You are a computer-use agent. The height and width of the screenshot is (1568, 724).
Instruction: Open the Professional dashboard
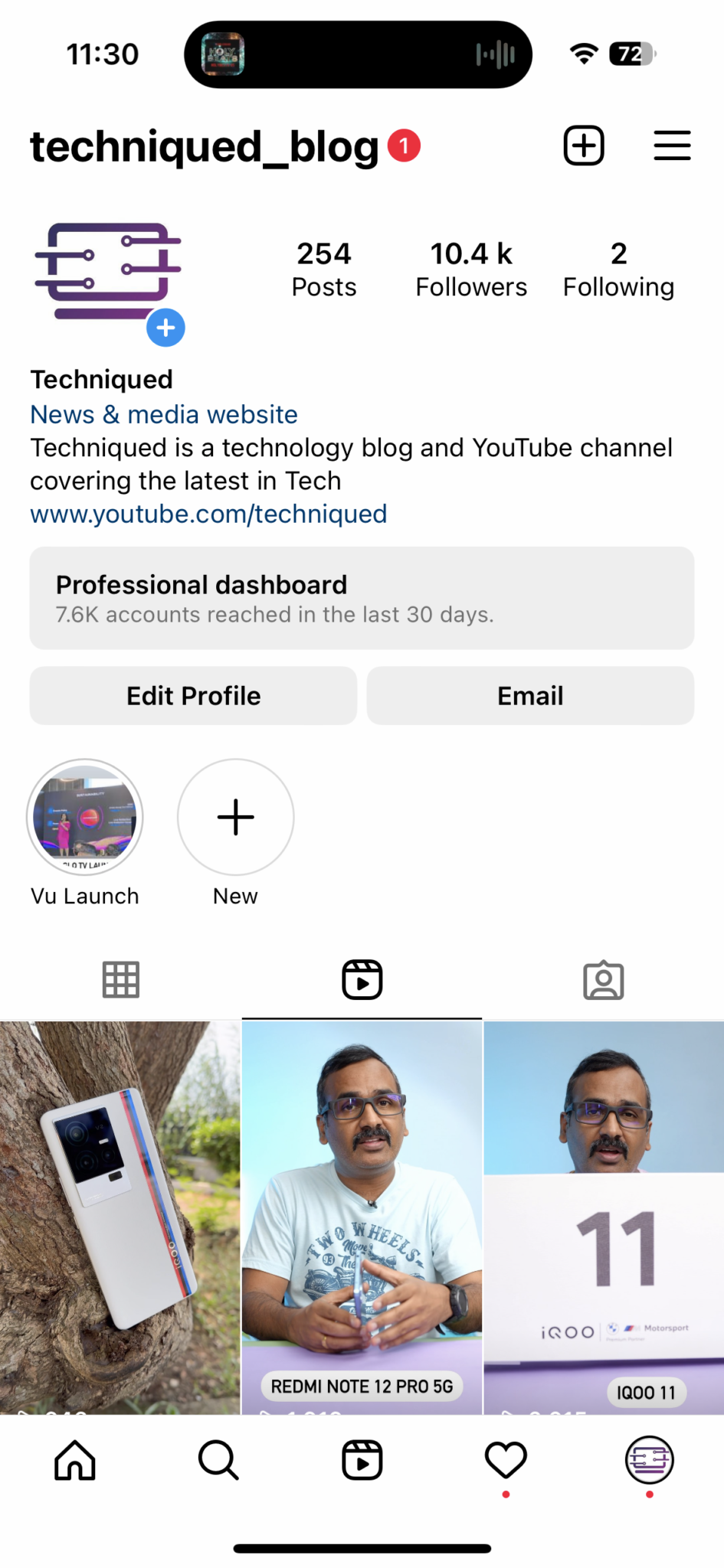(362, 598)
